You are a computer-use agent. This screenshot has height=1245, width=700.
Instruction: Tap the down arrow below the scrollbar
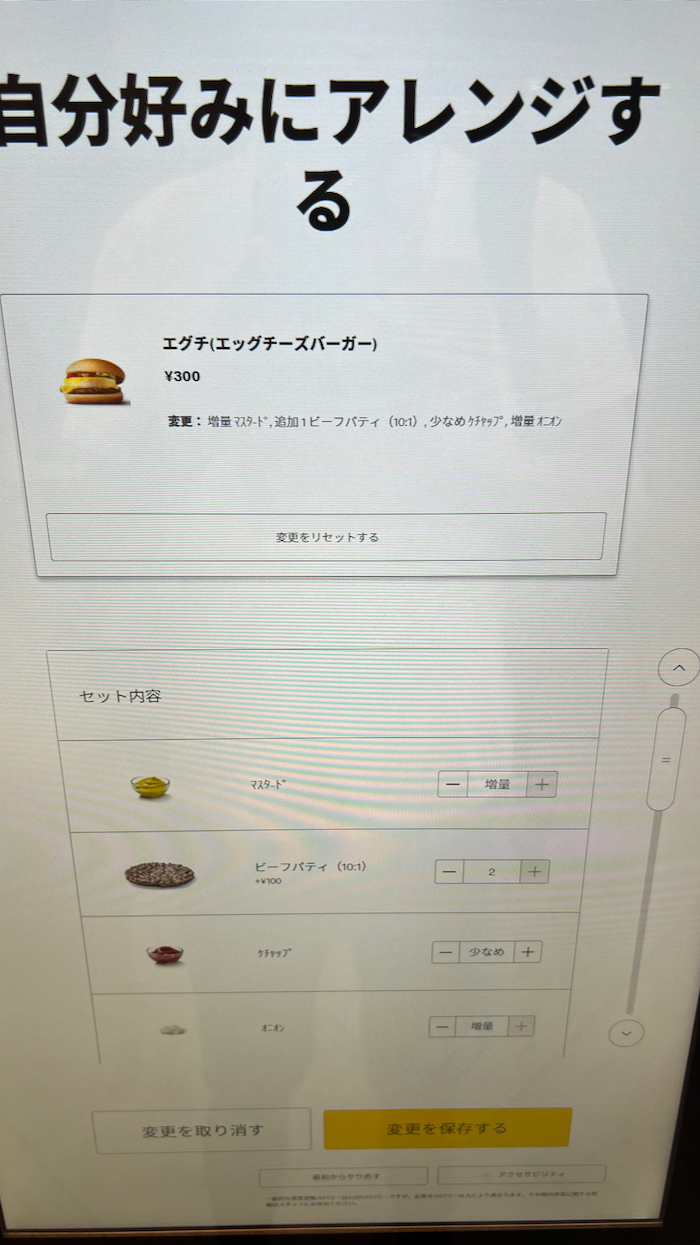[626, 1031]
